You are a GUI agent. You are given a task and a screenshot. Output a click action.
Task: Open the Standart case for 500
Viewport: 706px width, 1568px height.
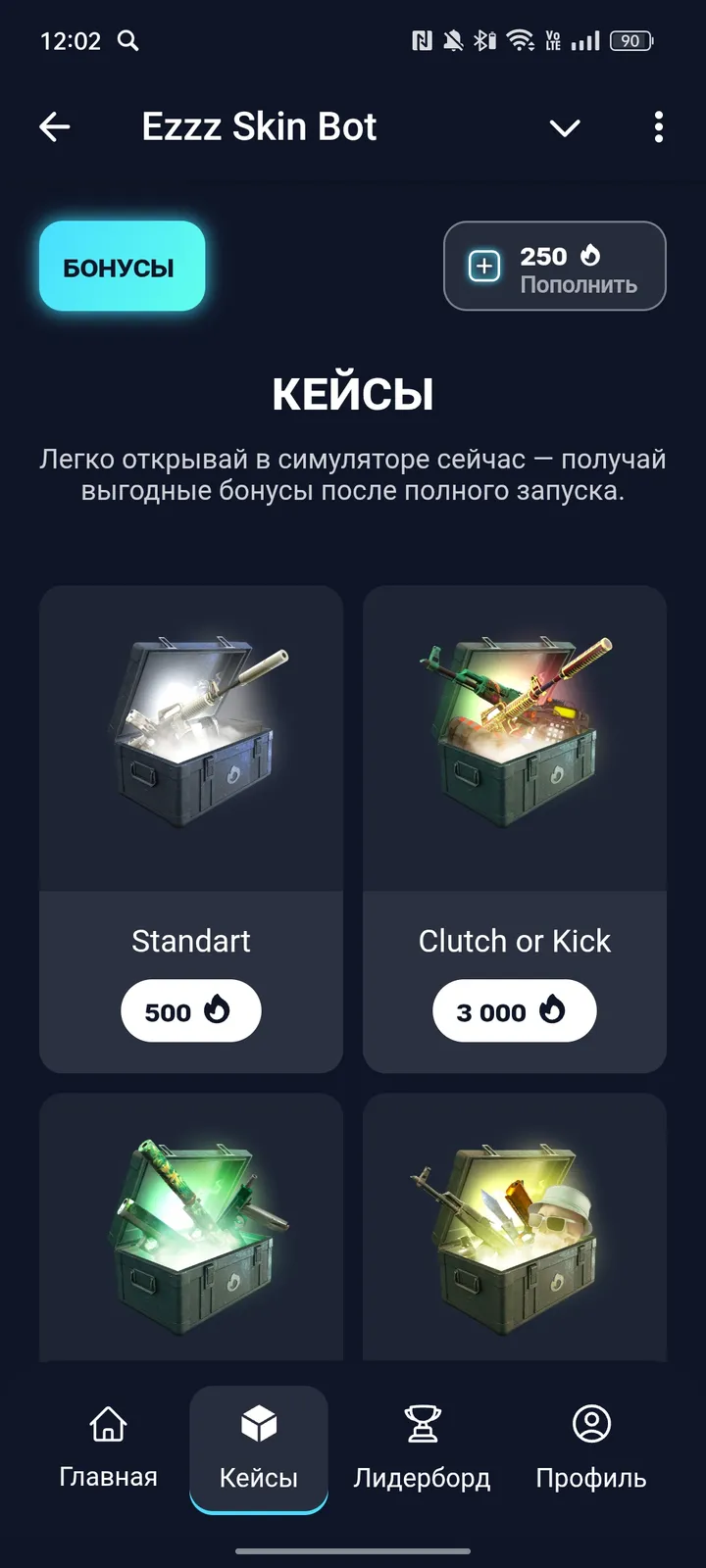[x=190, y=1010]
